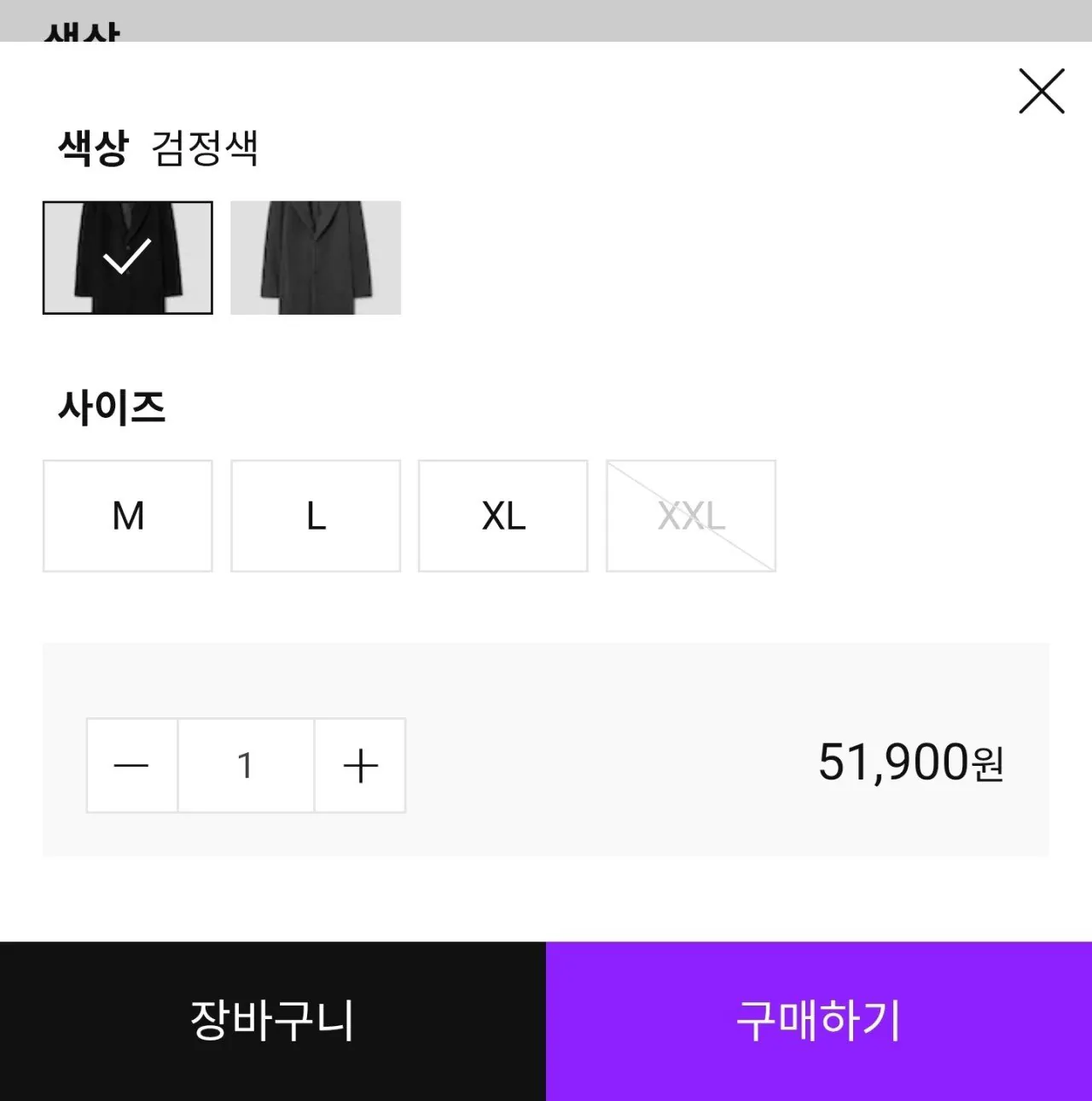Viewport: 1092px width, 1101px height.
Task: Click the plus icon to increase quantity
Action: tap(359, 765)
